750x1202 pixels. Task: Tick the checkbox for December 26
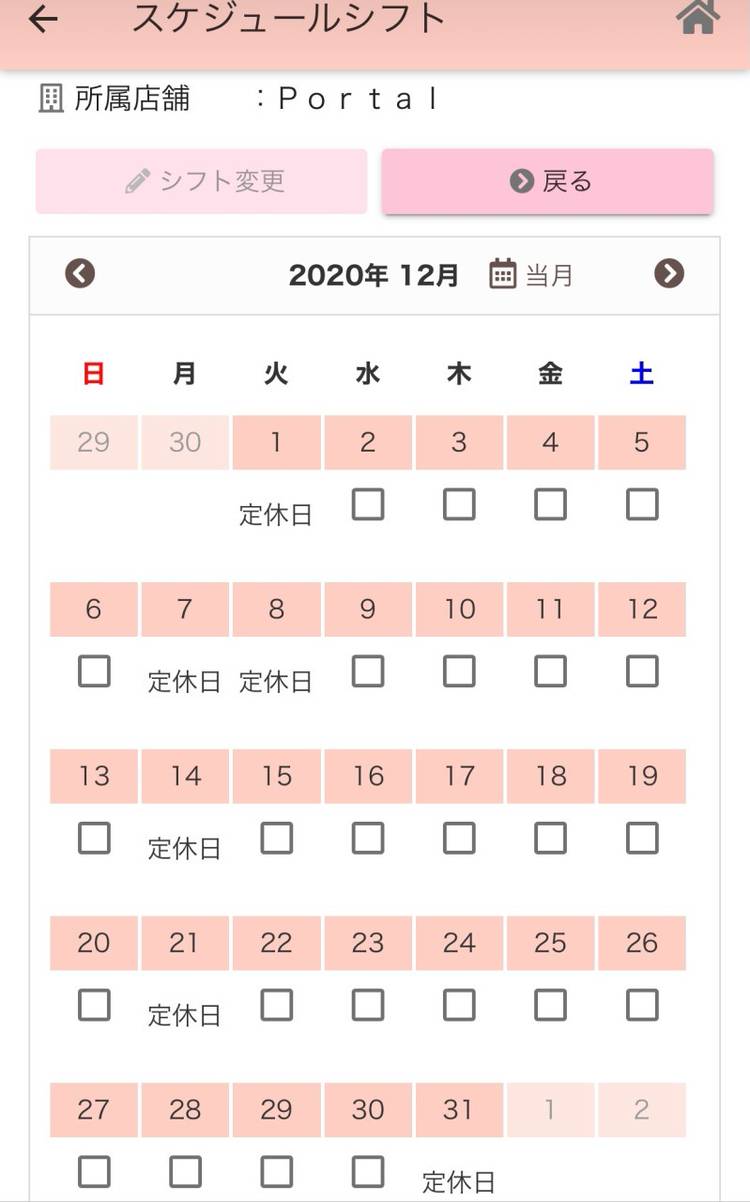[642, 1005]
